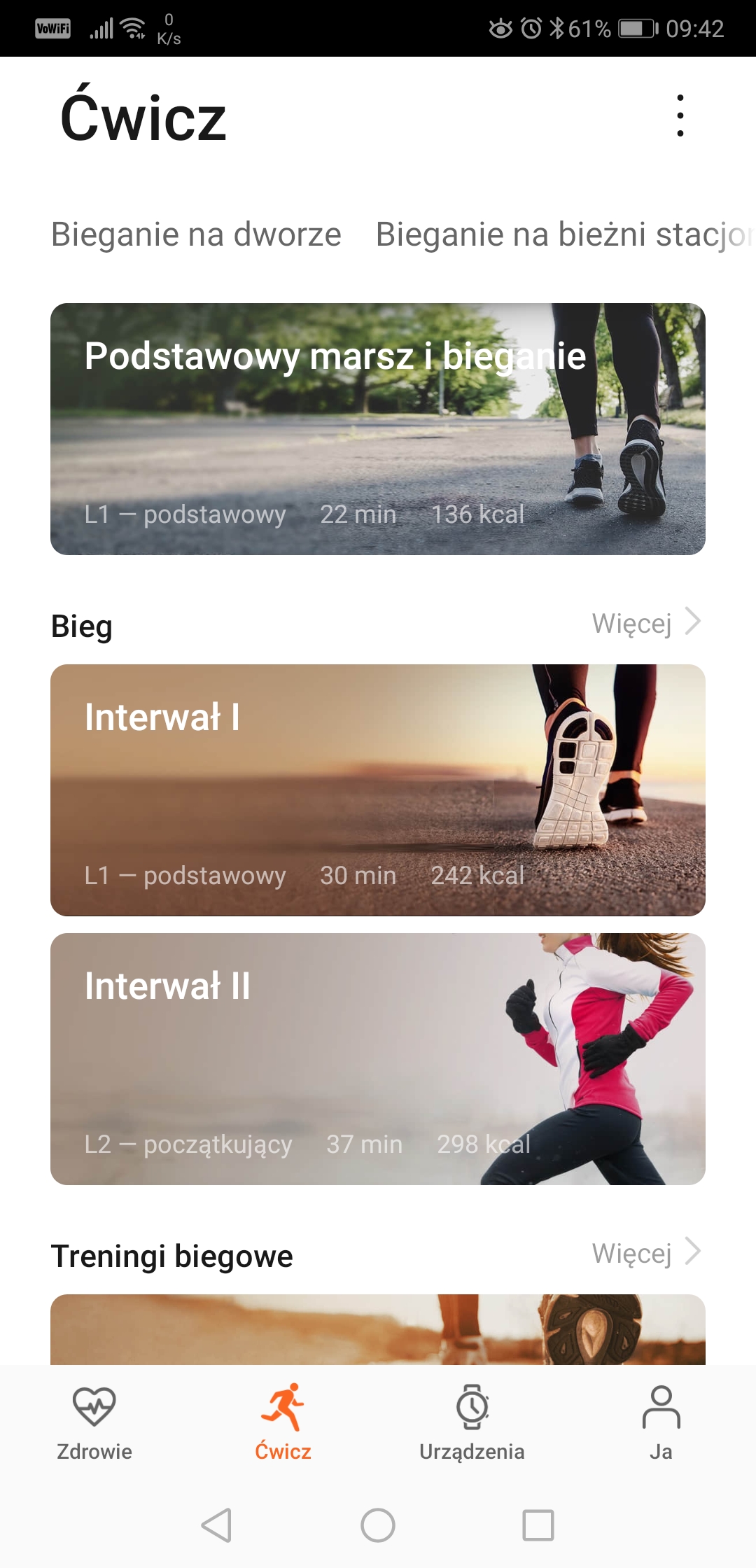Open the first Treningi biegowe card
This screenshot has width=756, height=1568.
pos(378,1329)
